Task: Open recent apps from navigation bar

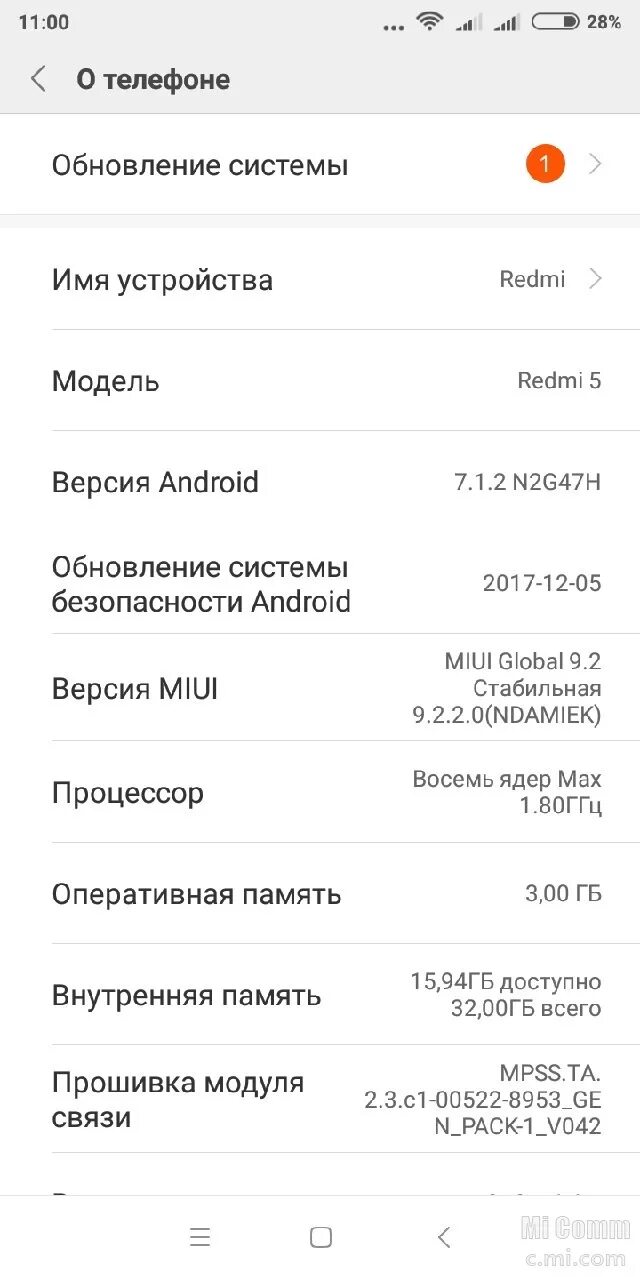Action: (200, 1237)
